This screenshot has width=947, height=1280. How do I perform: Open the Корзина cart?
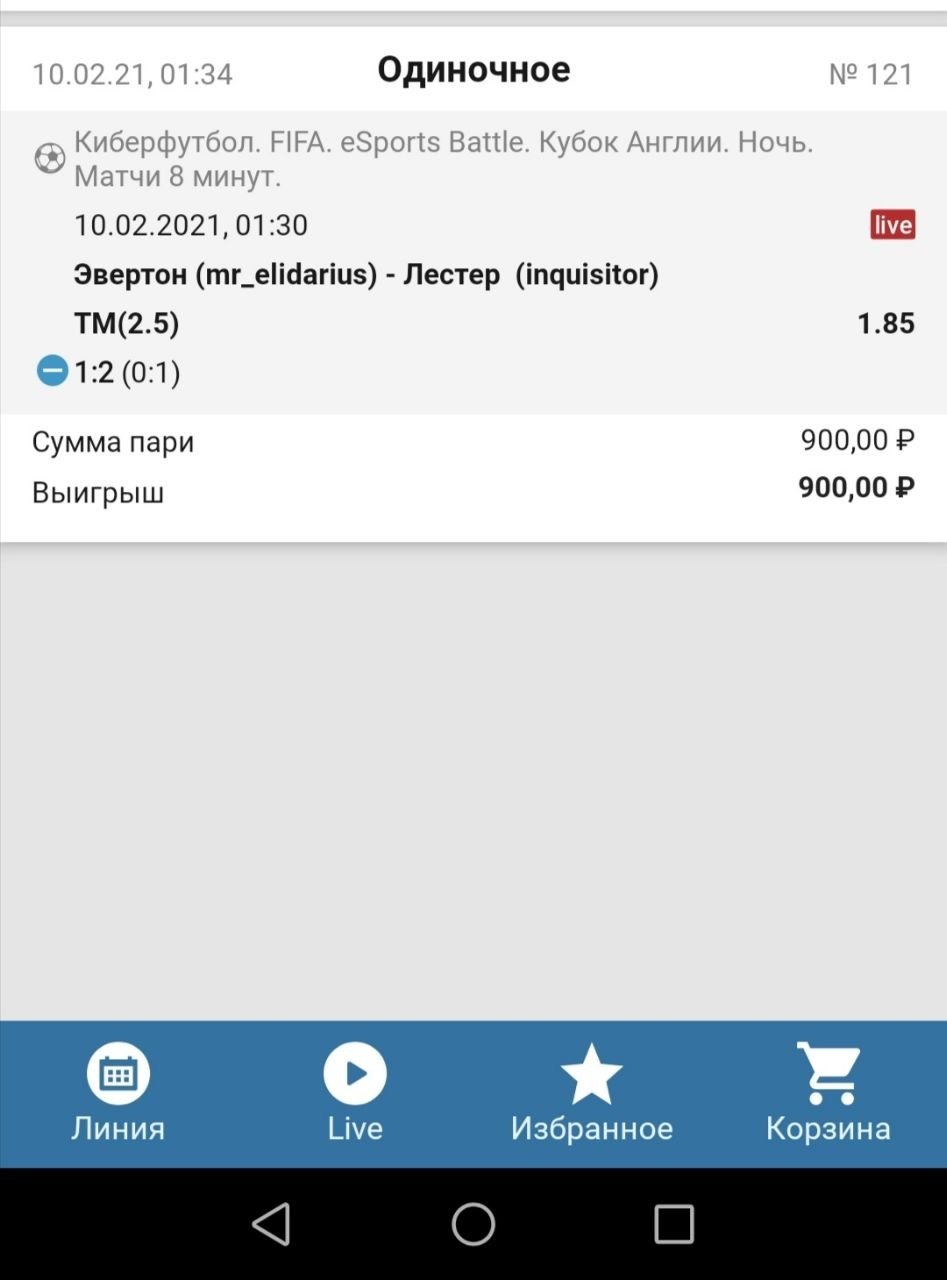point(828,1093)
